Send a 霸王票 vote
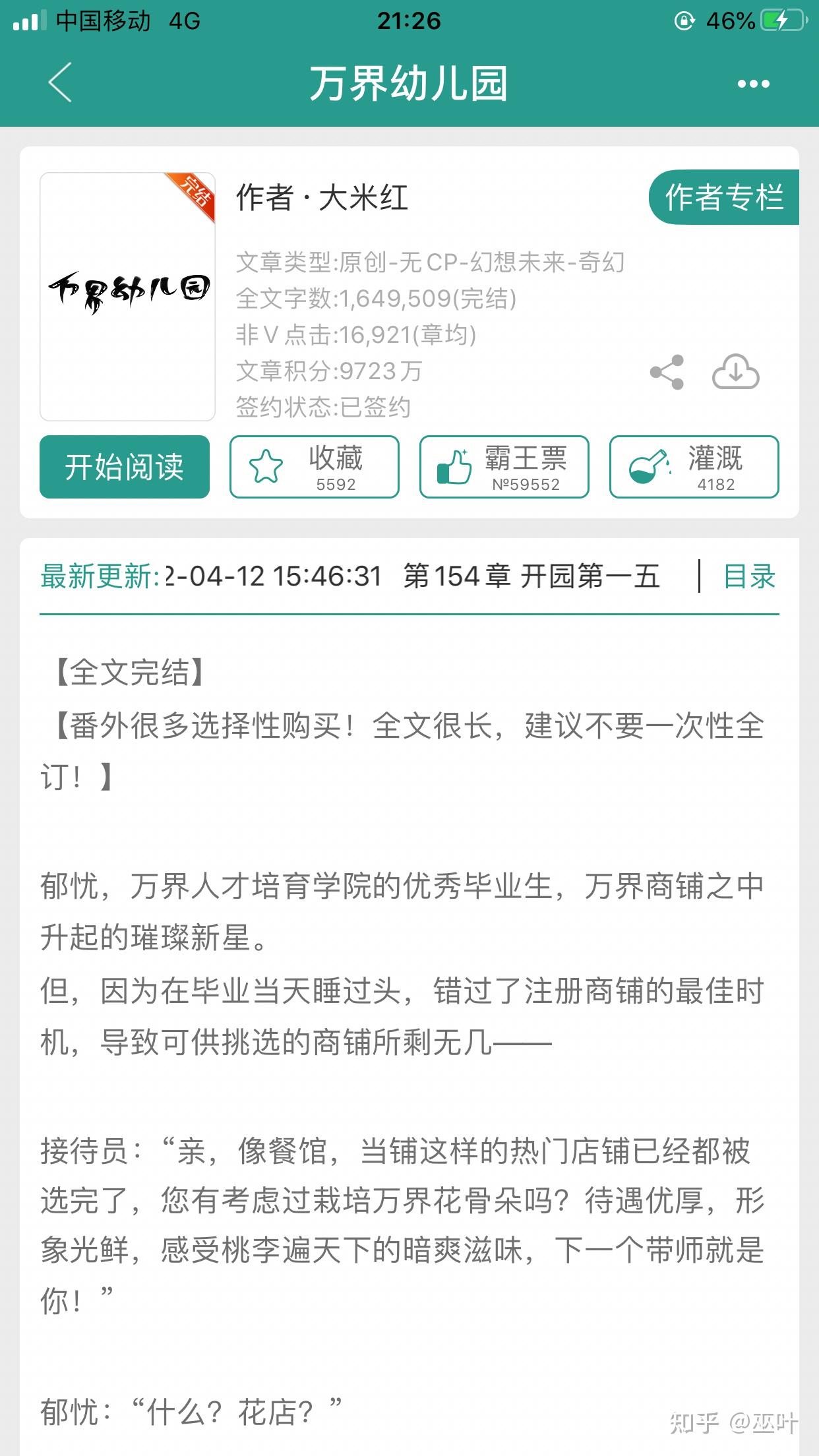The image size is (819, 1456). (x=504, y=467)
